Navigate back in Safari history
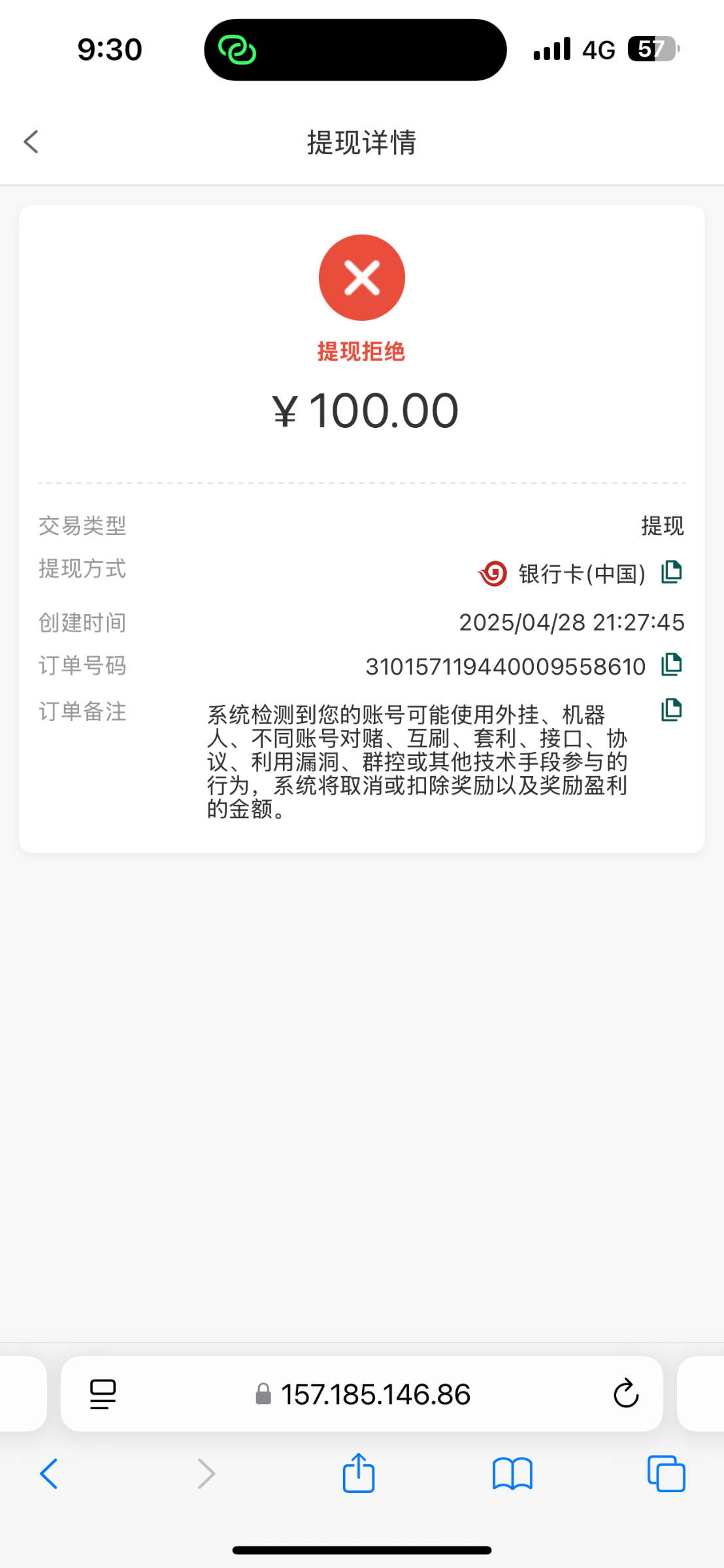The height and width of the screenshot is (1568, 724). 50,1475
